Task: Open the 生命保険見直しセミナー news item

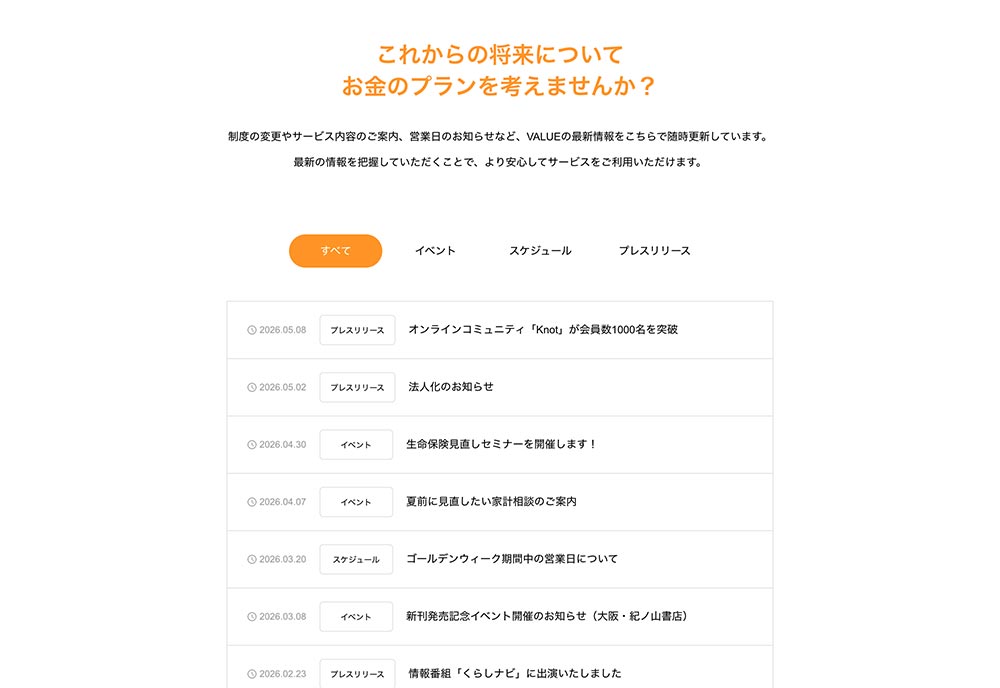Action: (x=500, y=445)
